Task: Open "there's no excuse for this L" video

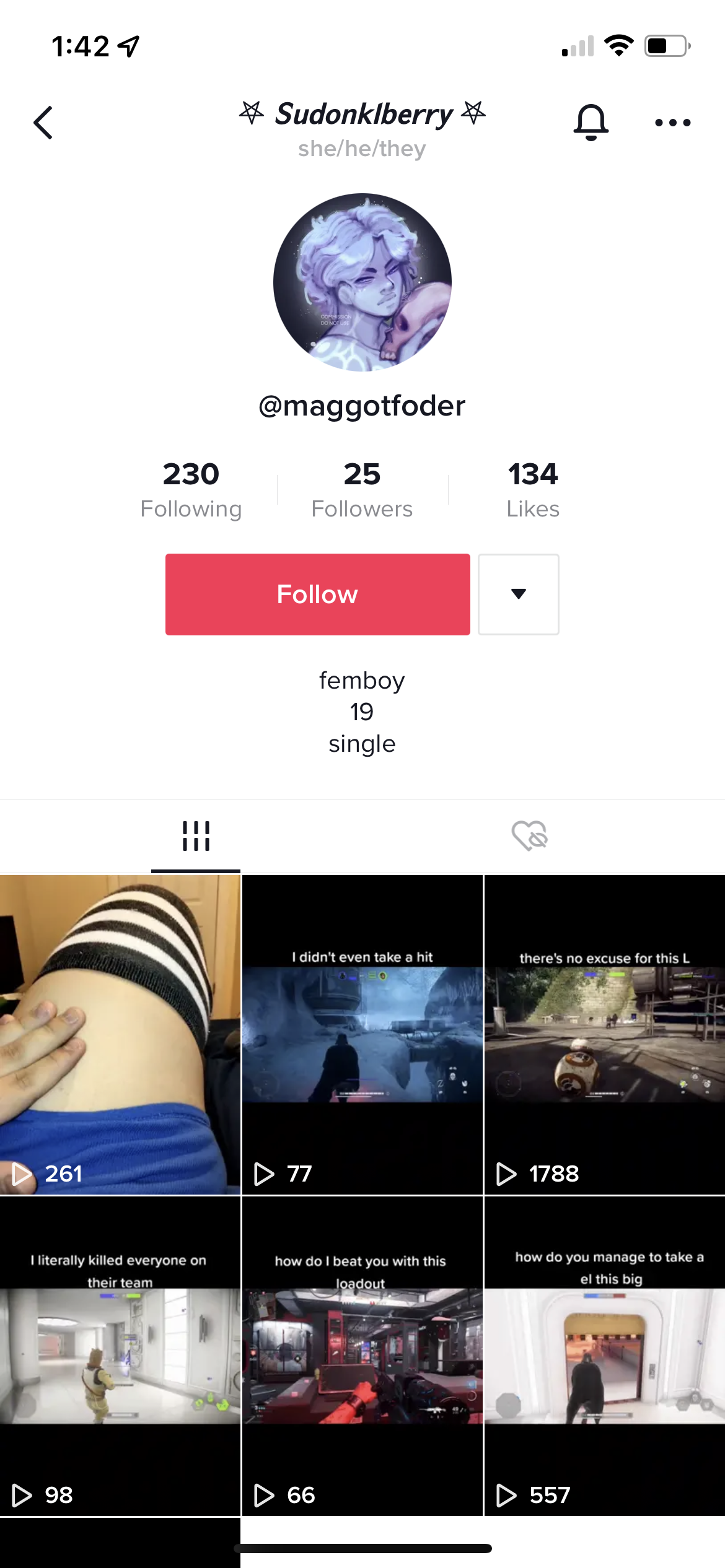Action: [604, 1034]
